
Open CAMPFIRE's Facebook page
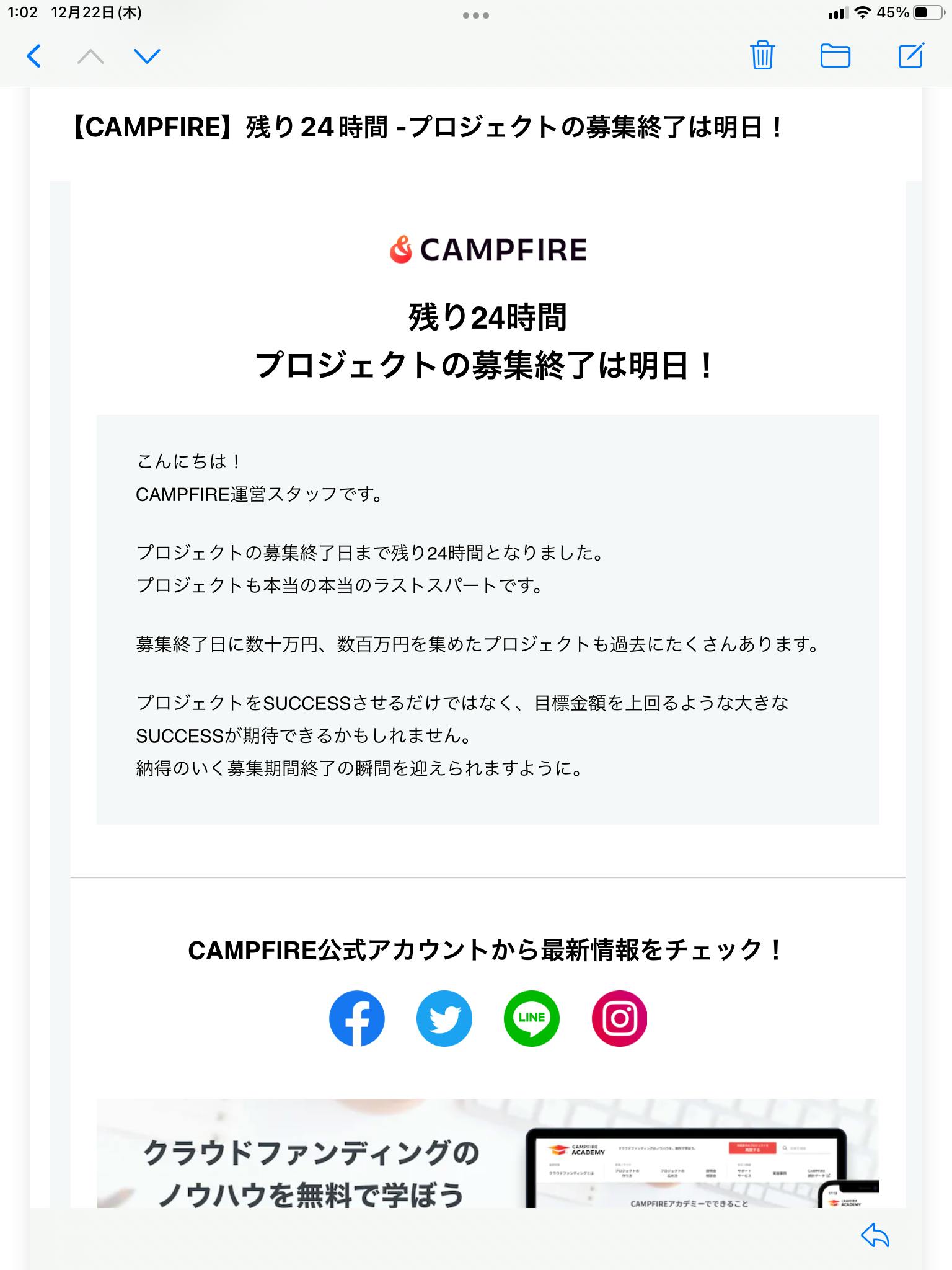[356, 1018]
